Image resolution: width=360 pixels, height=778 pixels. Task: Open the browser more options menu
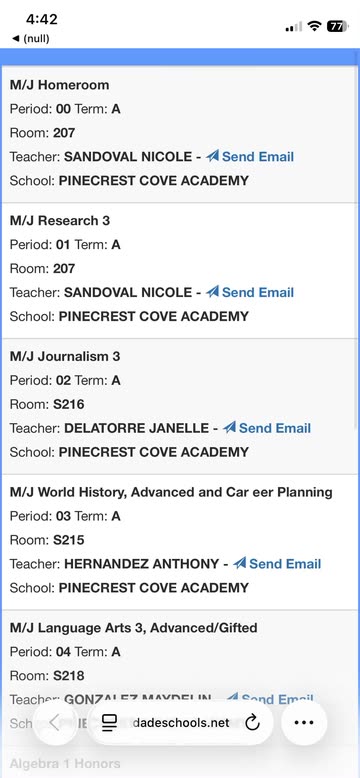click(304, 722)
